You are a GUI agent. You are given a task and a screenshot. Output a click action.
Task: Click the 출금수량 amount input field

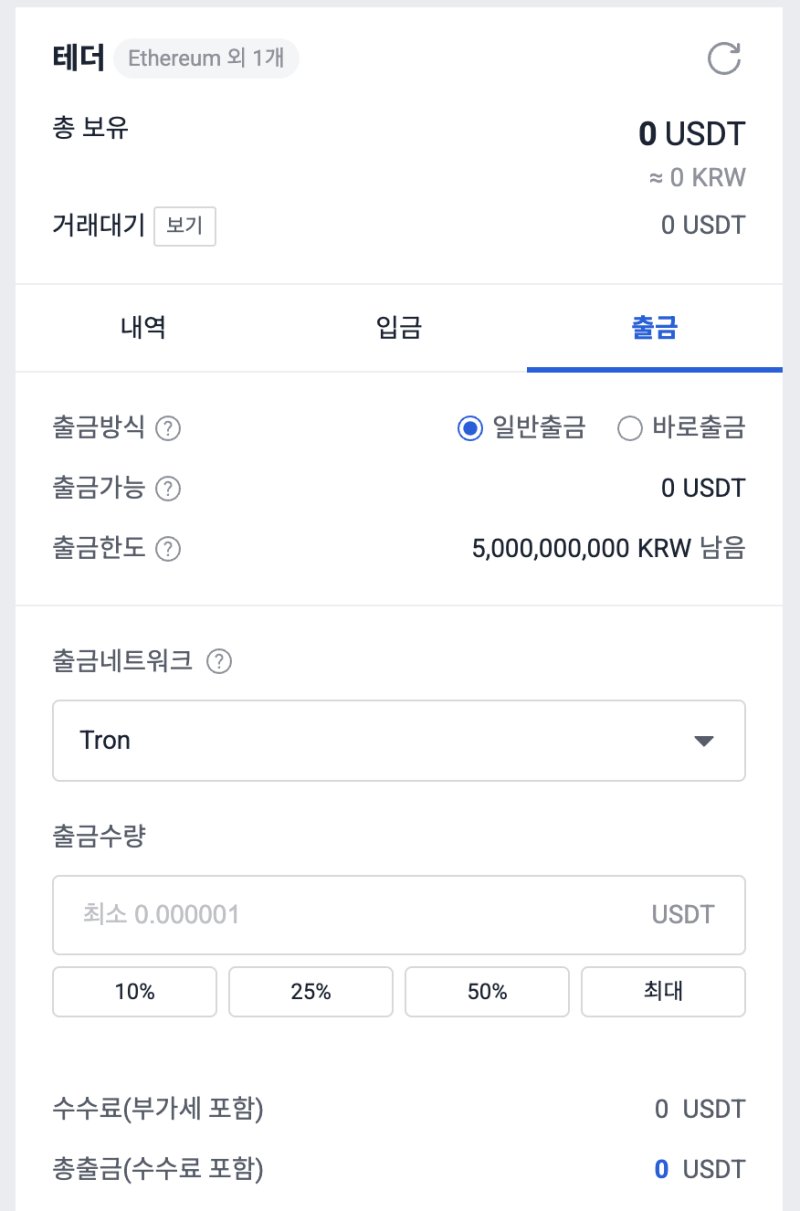(399, 914)
